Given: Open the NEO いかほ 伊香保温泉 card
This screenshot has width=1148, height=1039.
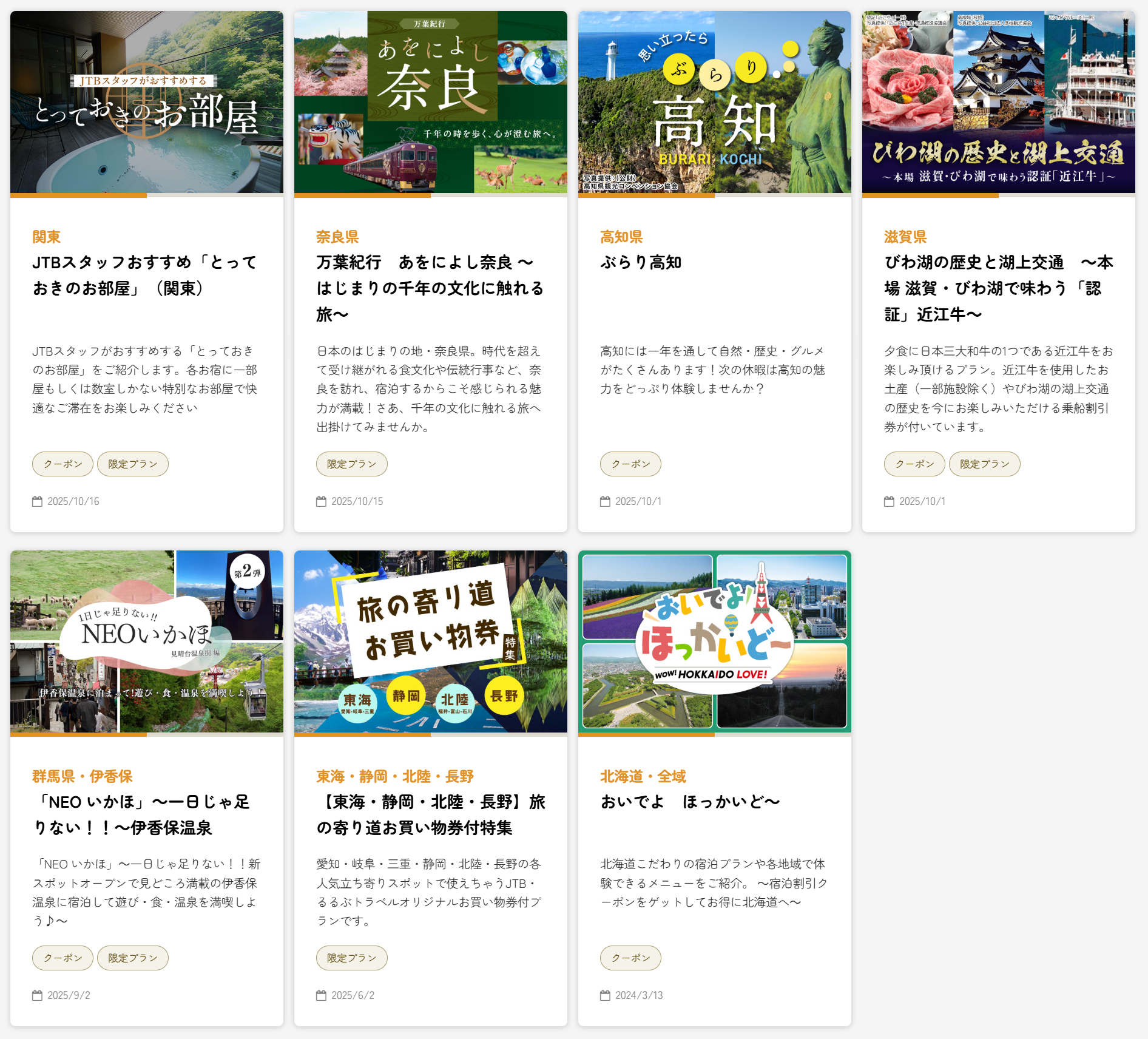Looking at the screenshot, I should click(141, 814).
